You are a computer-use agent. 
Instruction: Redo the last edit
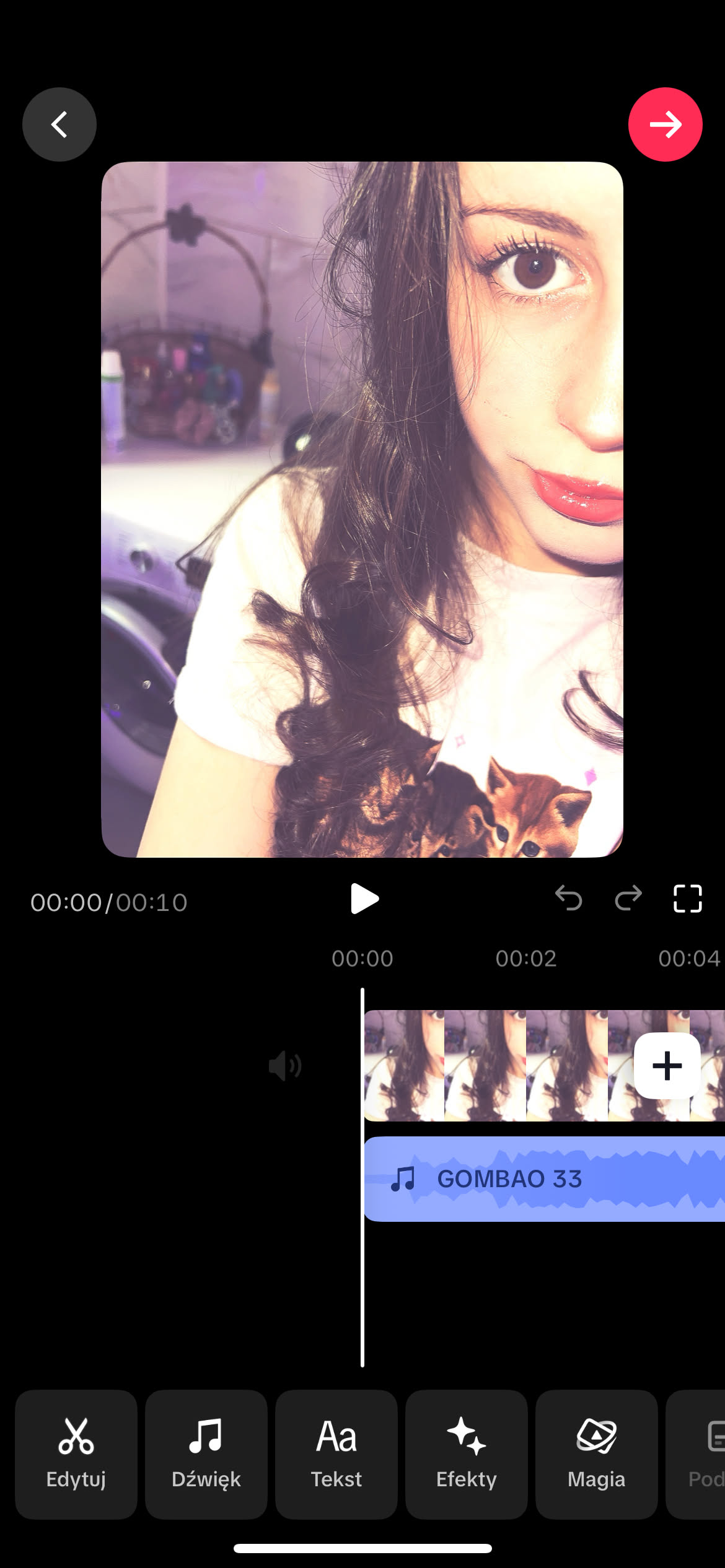(628, 898)
